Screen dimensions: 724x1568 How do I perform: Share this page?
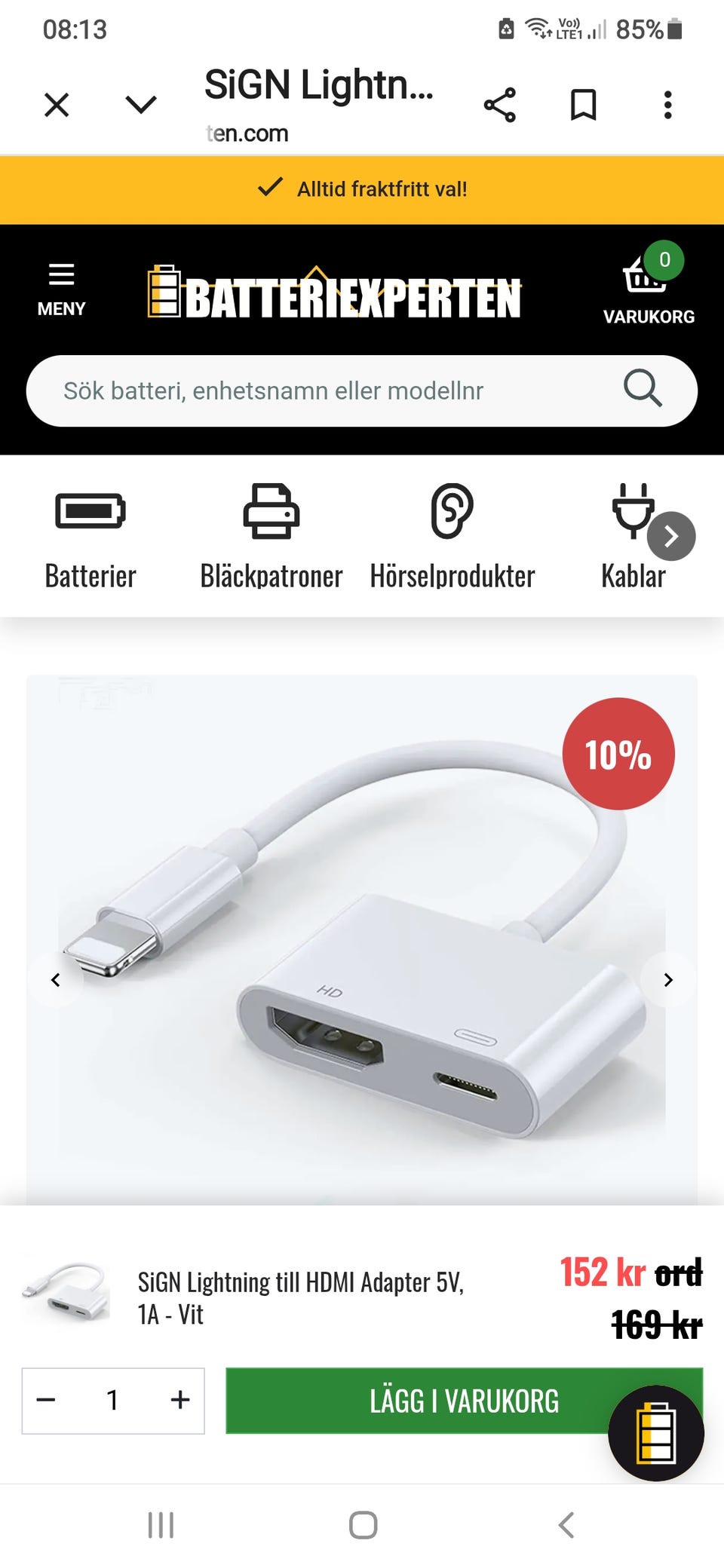pos(499,105)
